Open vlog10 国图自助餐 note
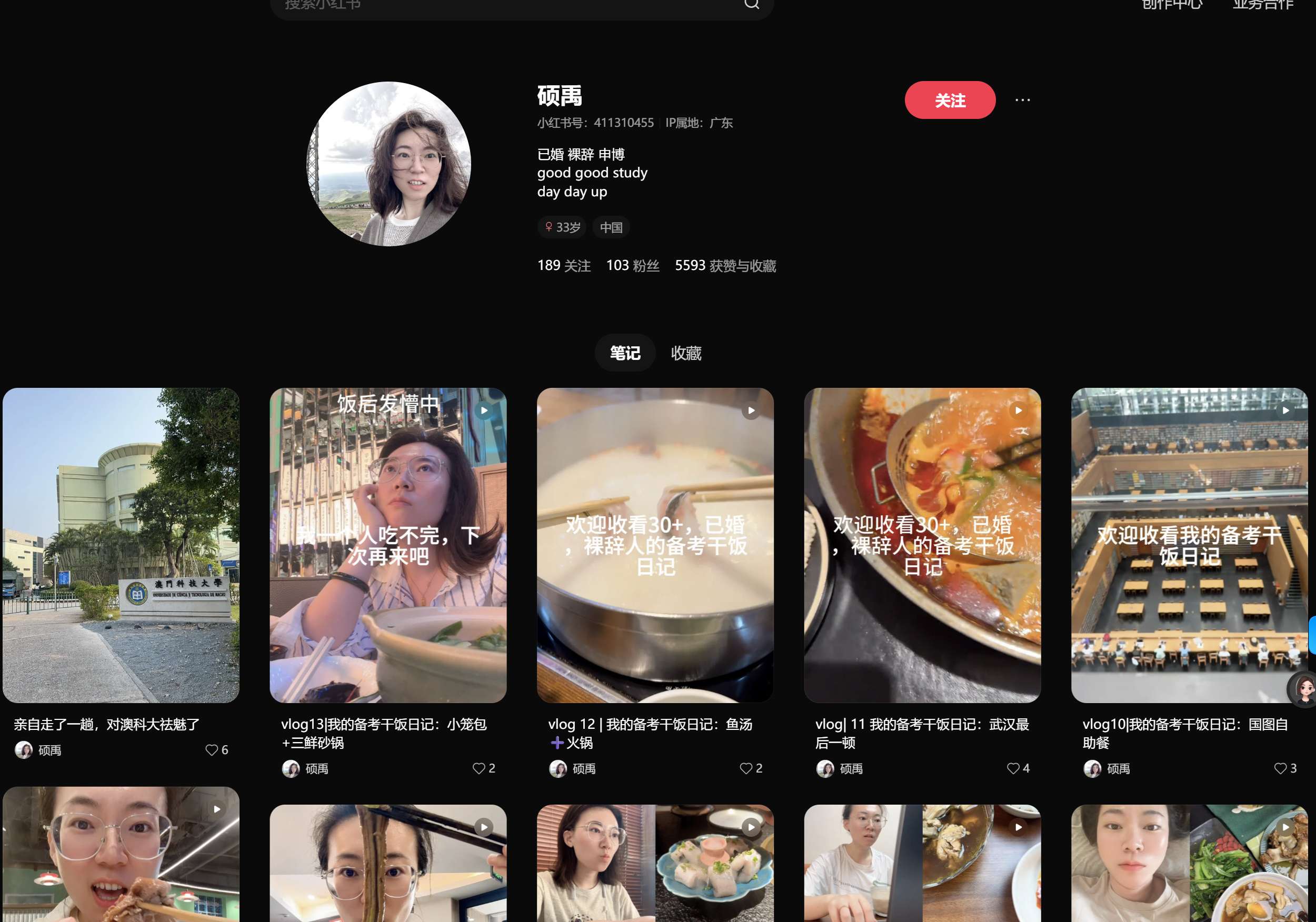This screenshot has width=1316, height=922. 1189,545
